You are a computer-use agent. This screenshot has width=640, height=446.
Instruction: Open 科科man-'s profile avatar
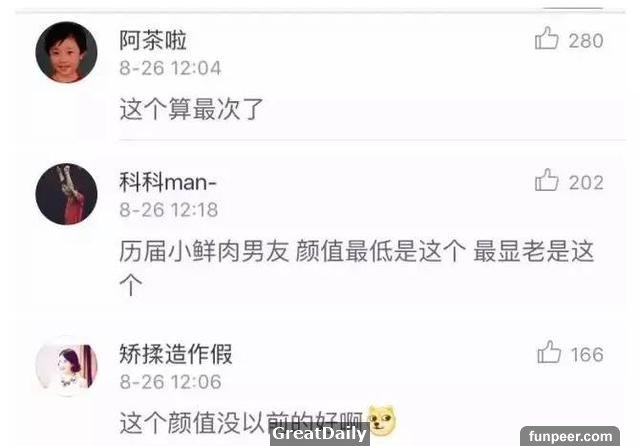click(x=67, y=194)
